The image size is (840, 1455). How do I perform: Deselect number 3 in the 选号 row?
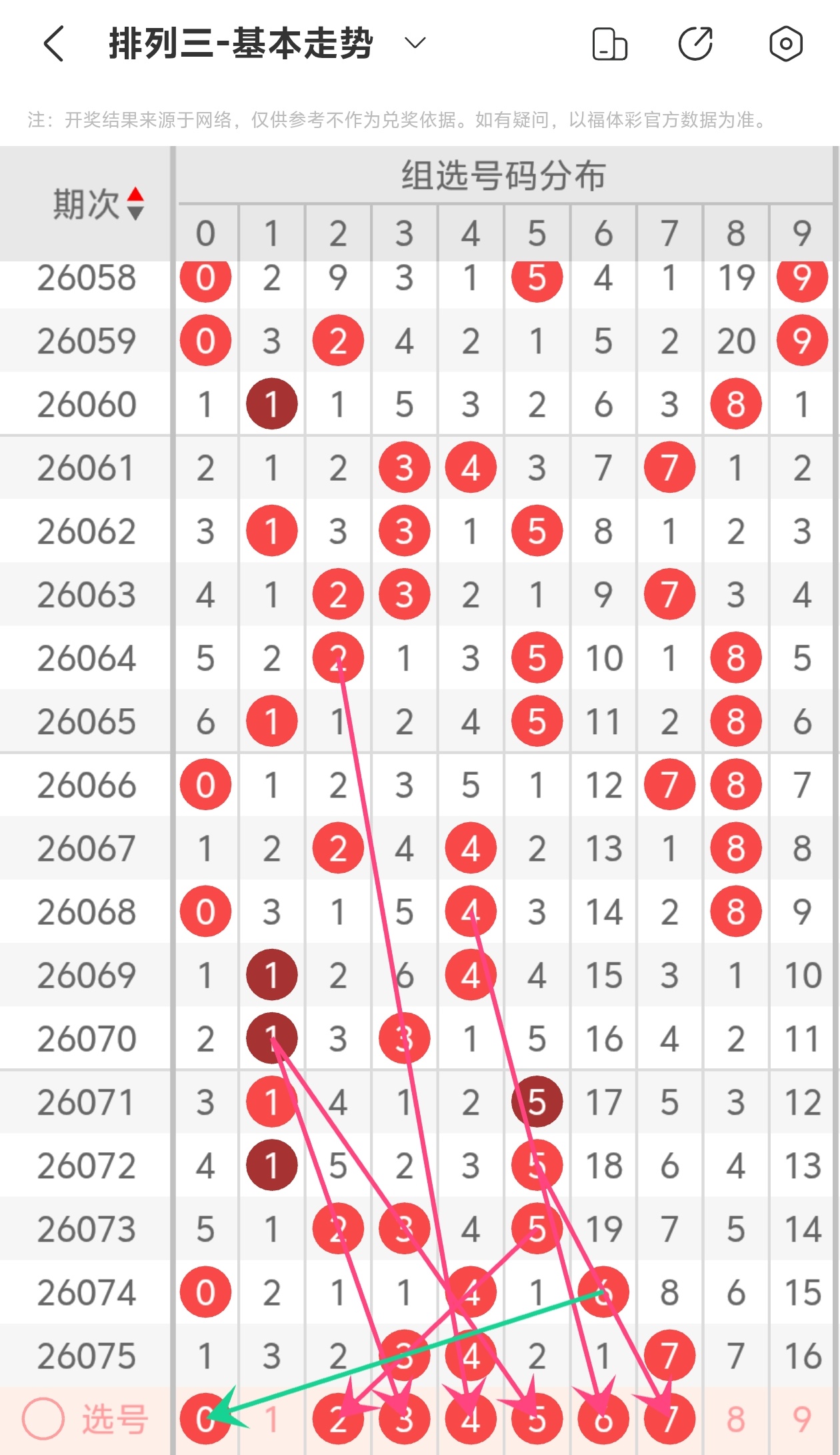404,1418
